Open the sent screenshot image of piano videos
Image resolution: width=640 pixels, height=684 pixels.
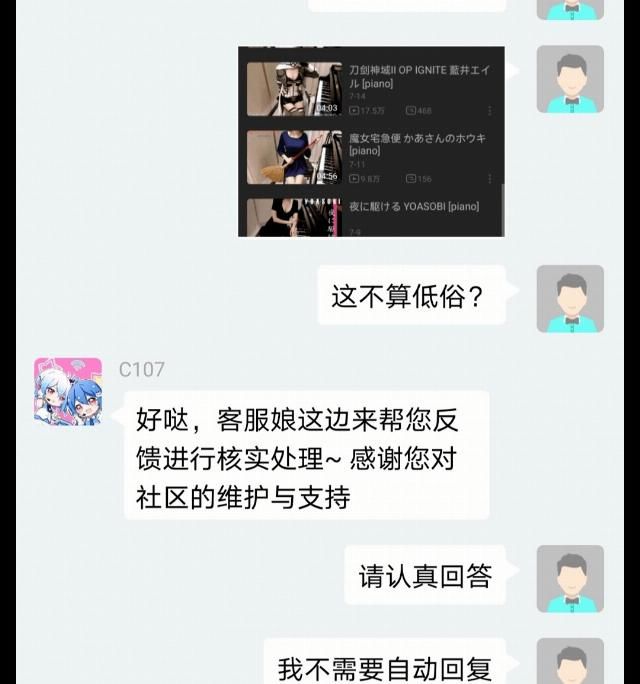[371, 141]
